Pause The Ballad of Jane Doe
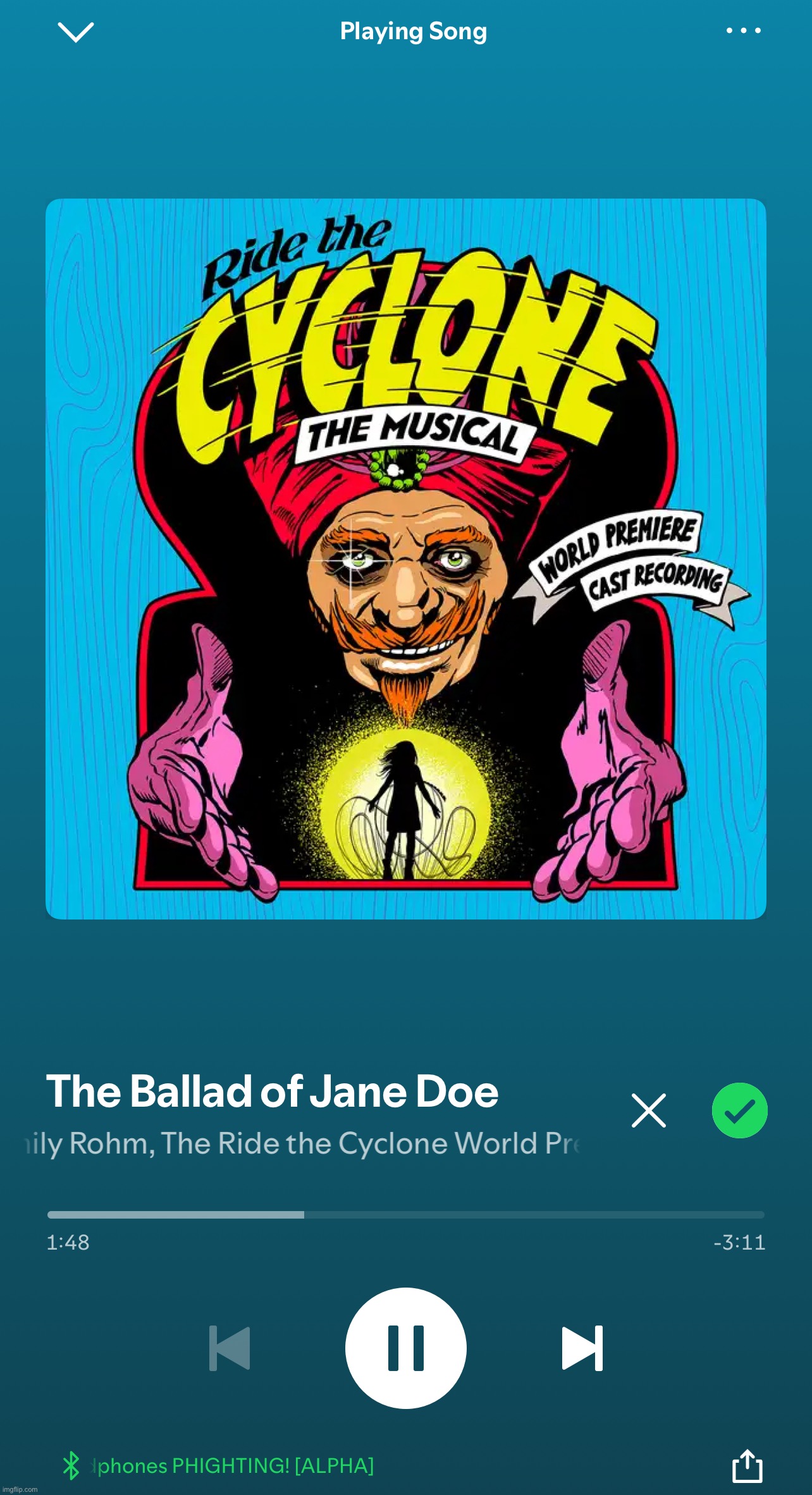The image size is (812, 1495). [406, 1348]
